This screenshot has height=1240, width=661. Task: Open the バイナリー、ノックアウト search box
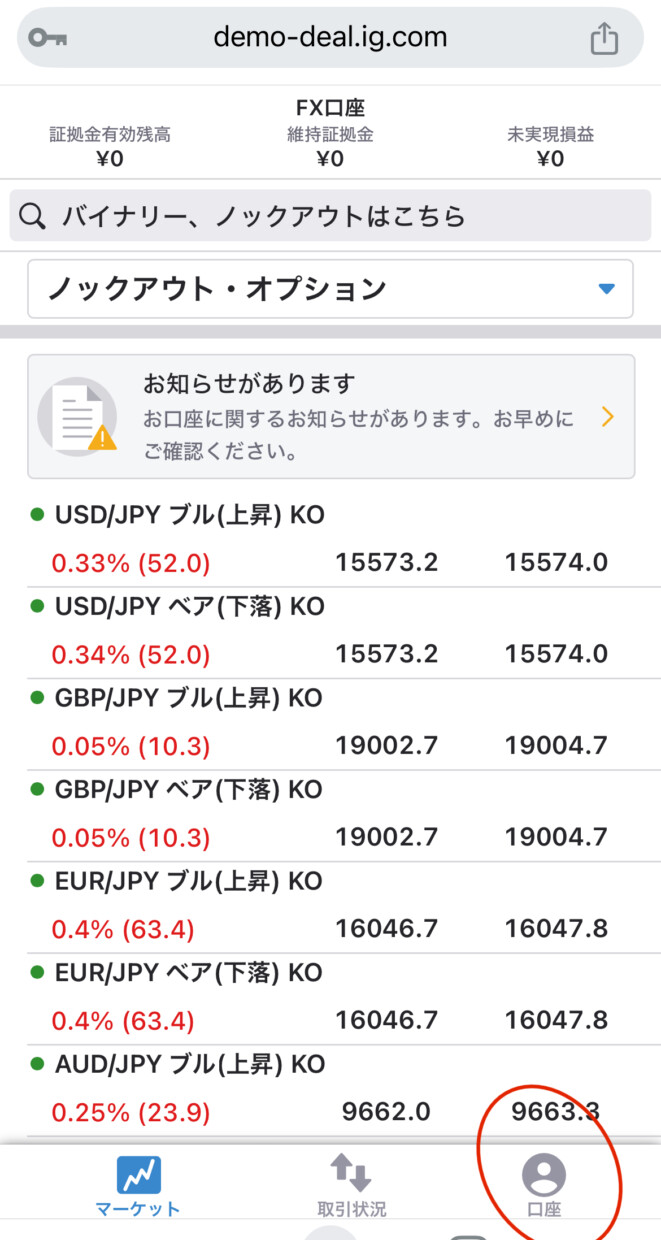tap(330, 216)
